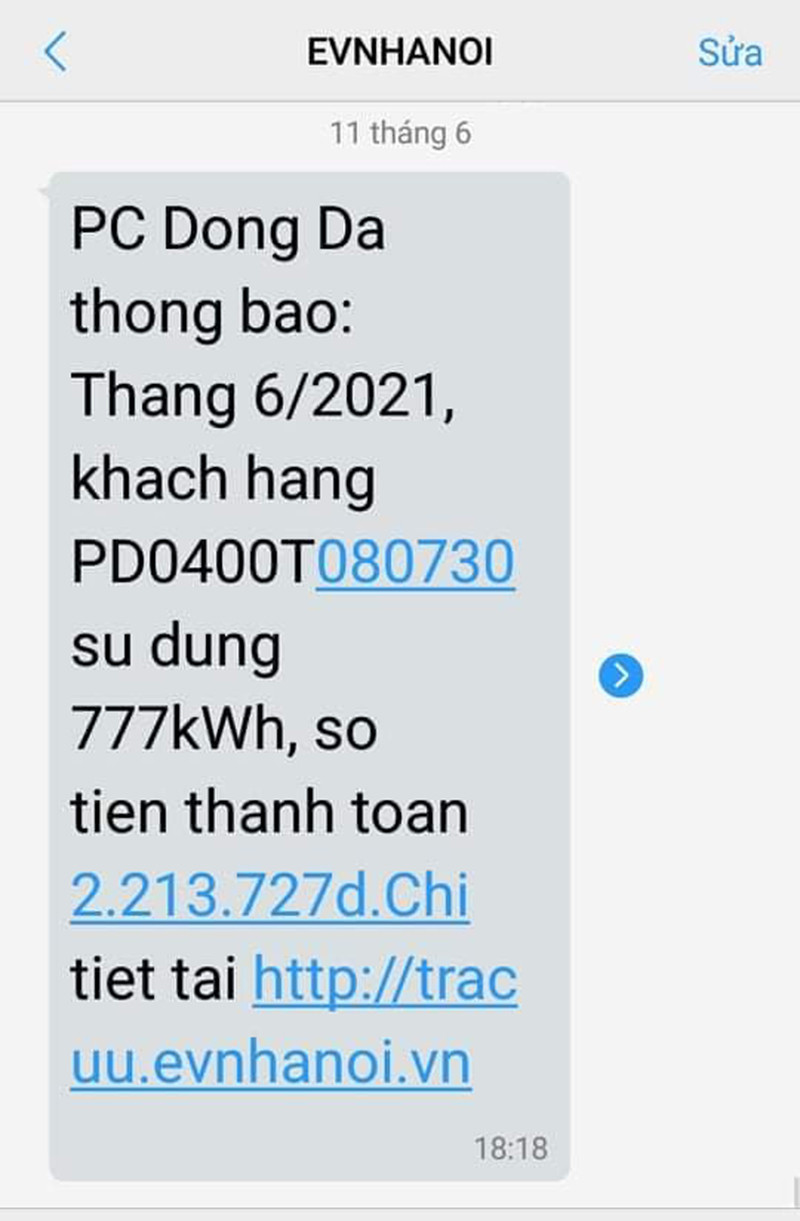Viewport: 800px width, 1221px height.
Task: Tap the underlined 2.213.727d.Chi text
Action: 269,896
